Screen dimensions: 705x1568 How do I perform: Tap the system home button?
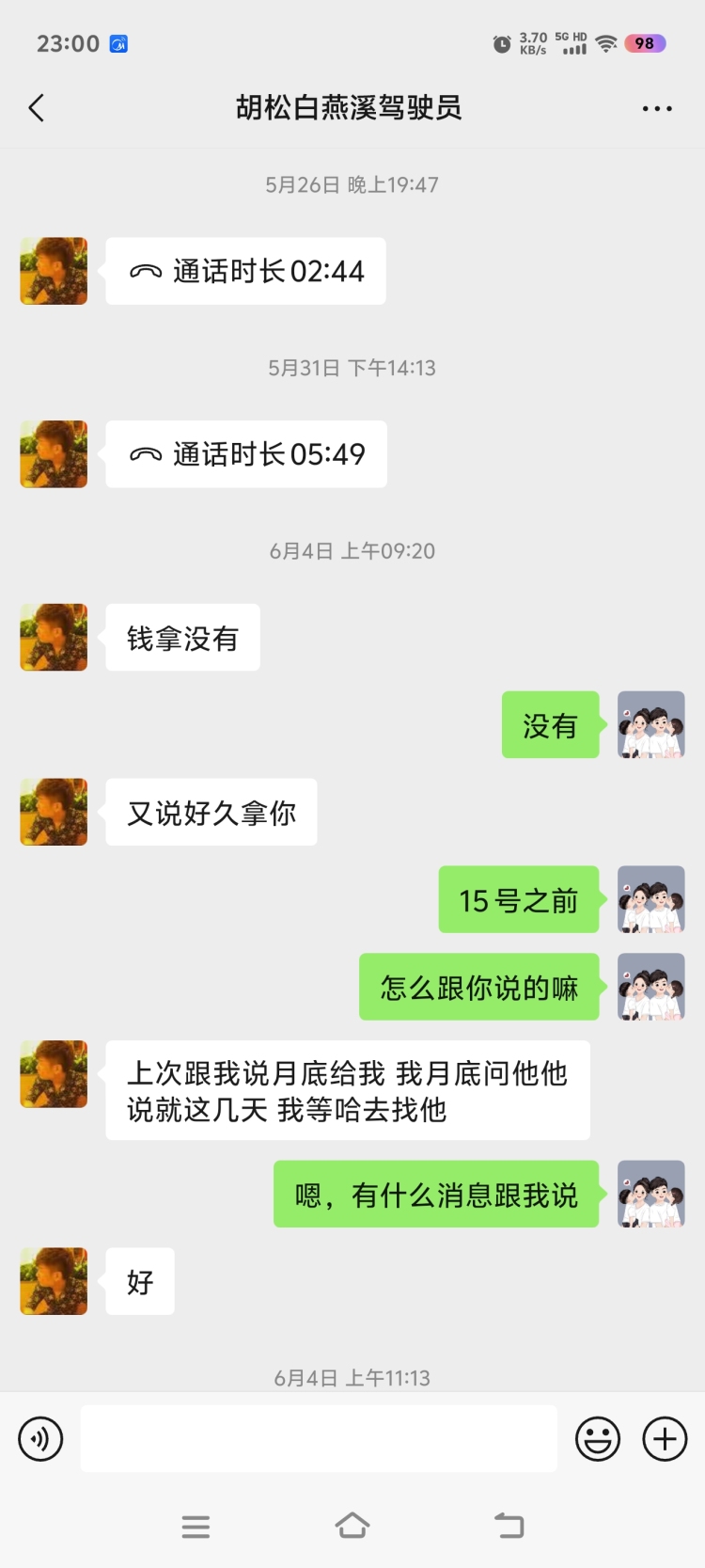(x=352, y=1525)
